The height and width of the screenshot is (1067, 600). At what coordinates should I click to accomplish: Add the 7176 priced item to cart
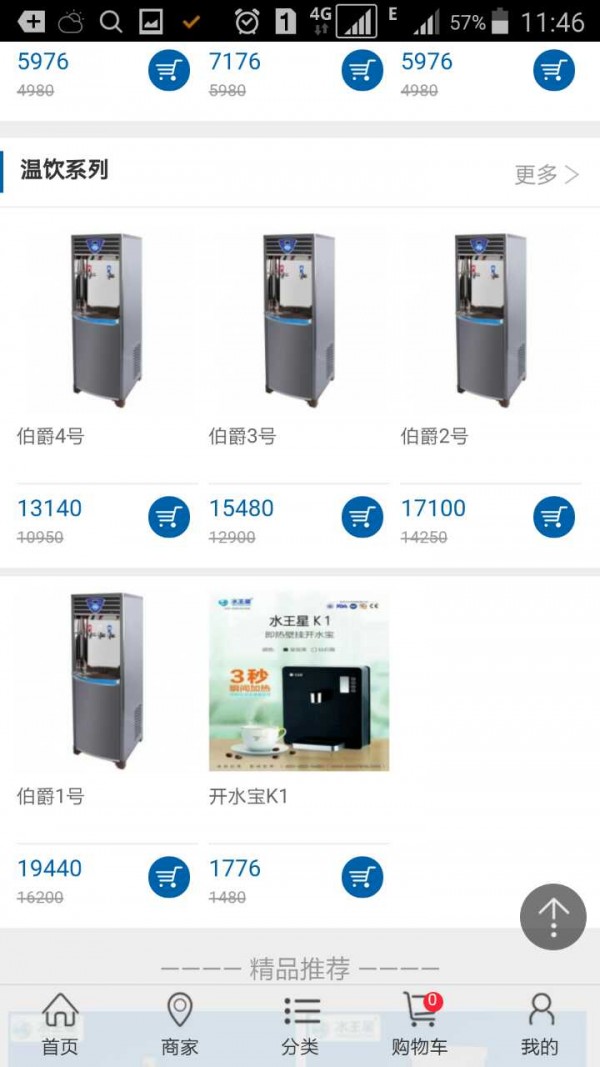362,70
